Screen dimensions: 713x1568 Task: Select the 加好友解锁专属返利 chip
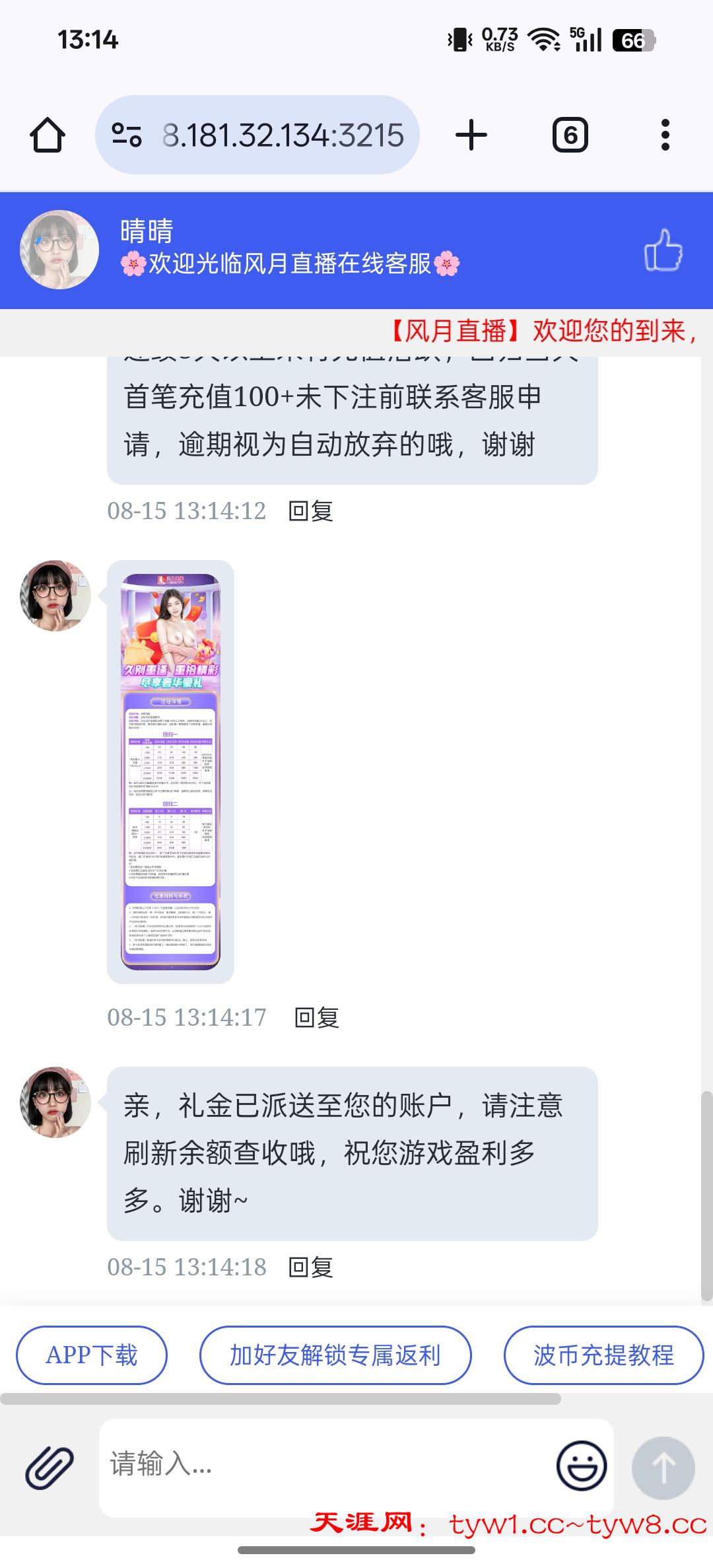tap(335, 1355)
